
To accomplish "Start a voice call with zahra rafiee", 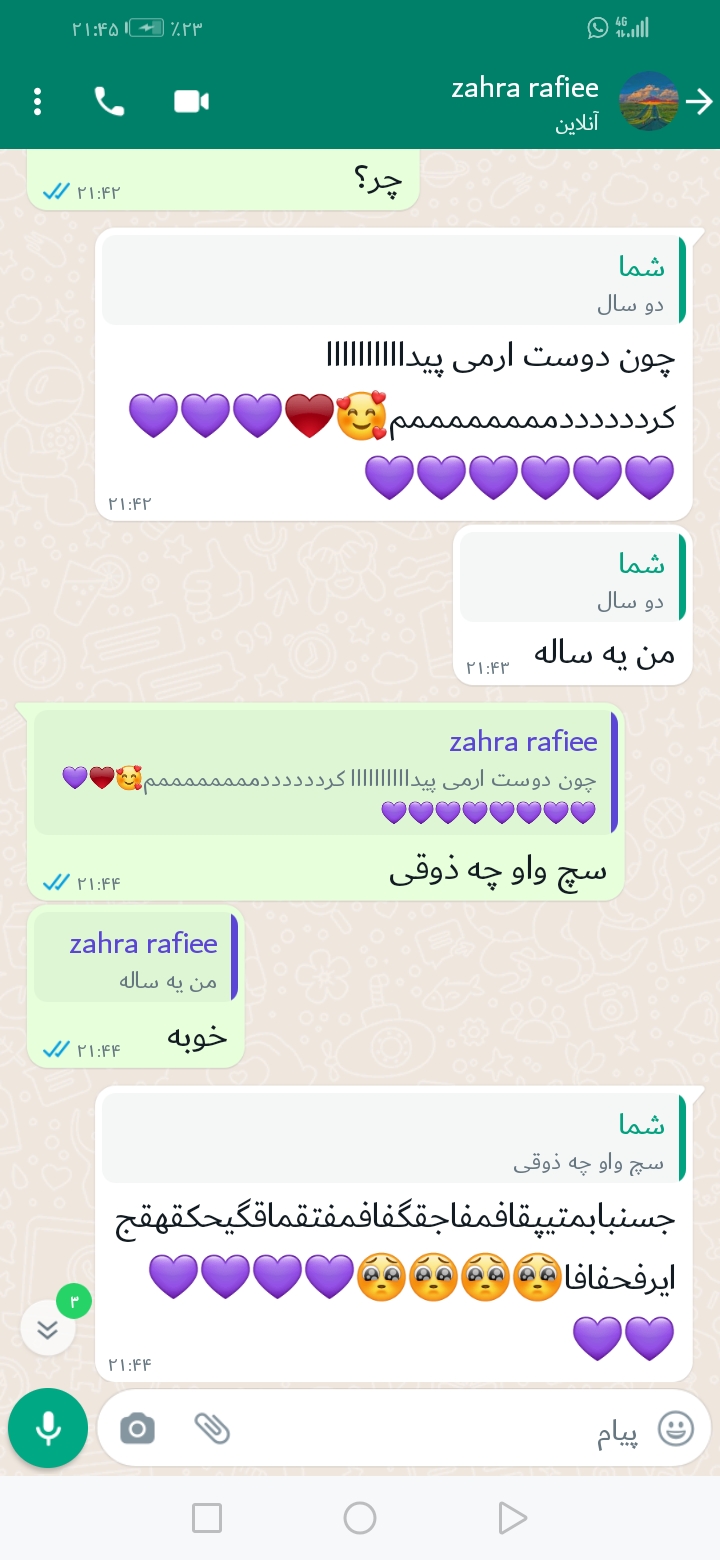I will (108, 101).
